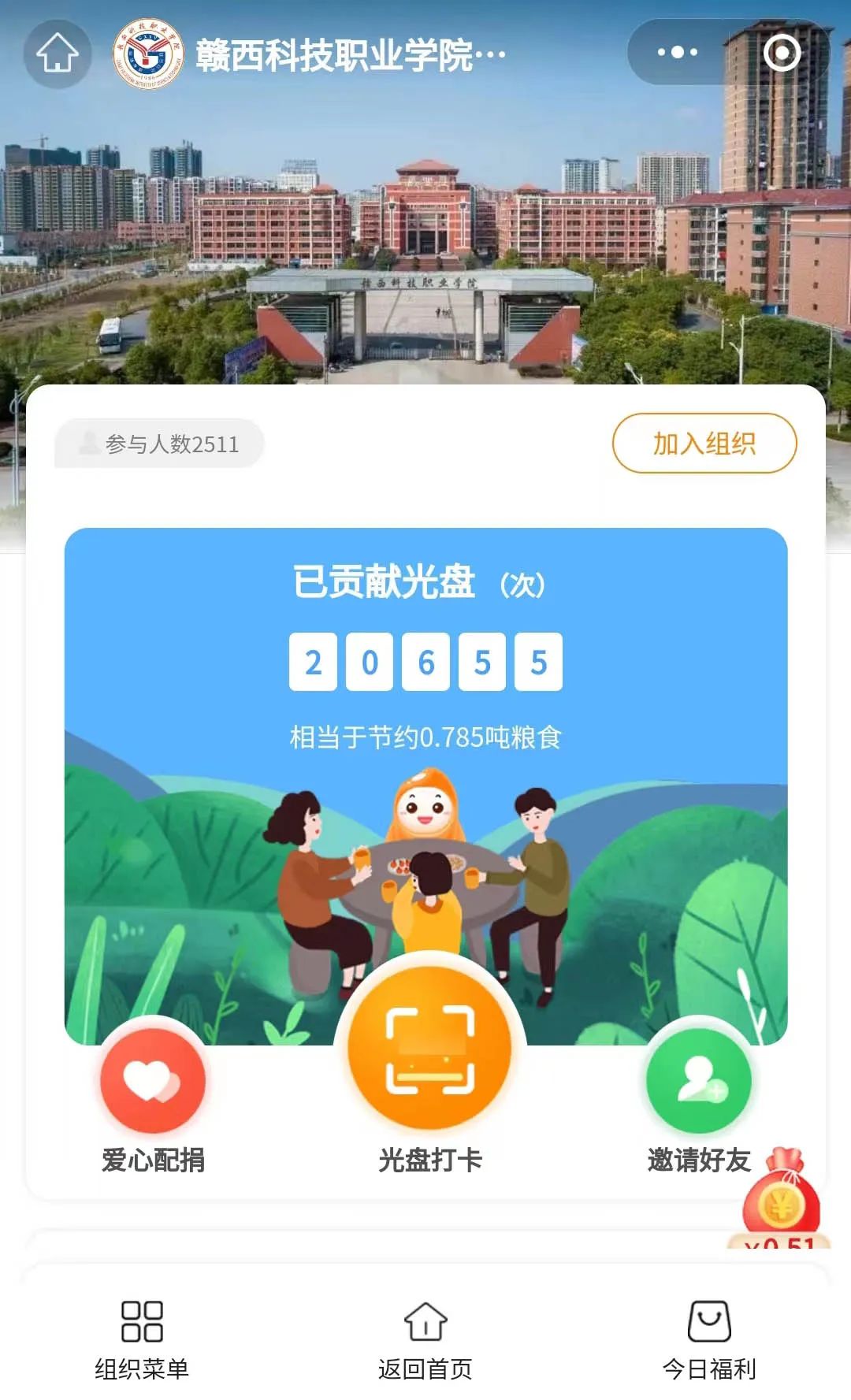Switch to 今日福利 tab
Image resolution: width=851 pixels, height=1400 pixels.
click(x=709, y=1339)
